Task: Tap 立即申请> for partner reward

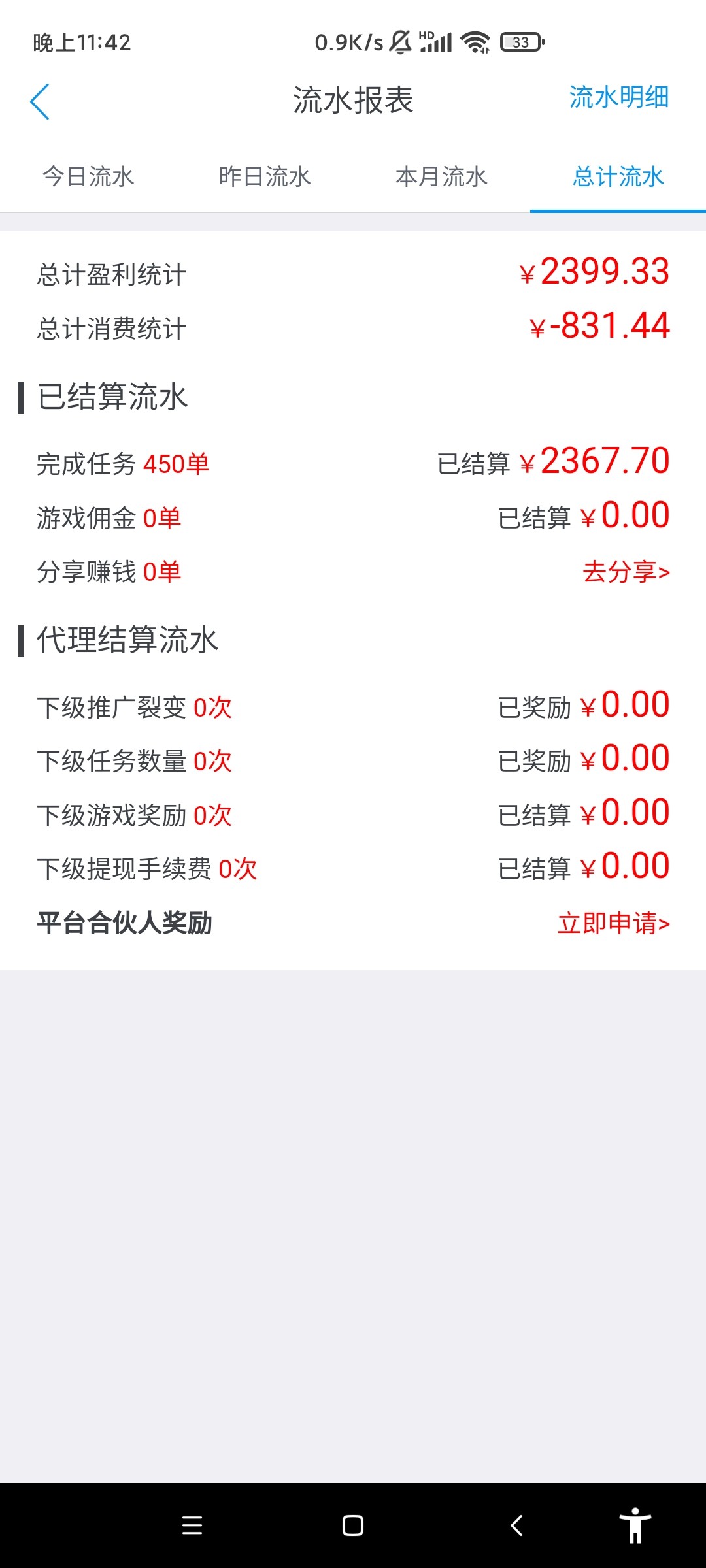Action: pyautogui.click(x=613, y=924)
